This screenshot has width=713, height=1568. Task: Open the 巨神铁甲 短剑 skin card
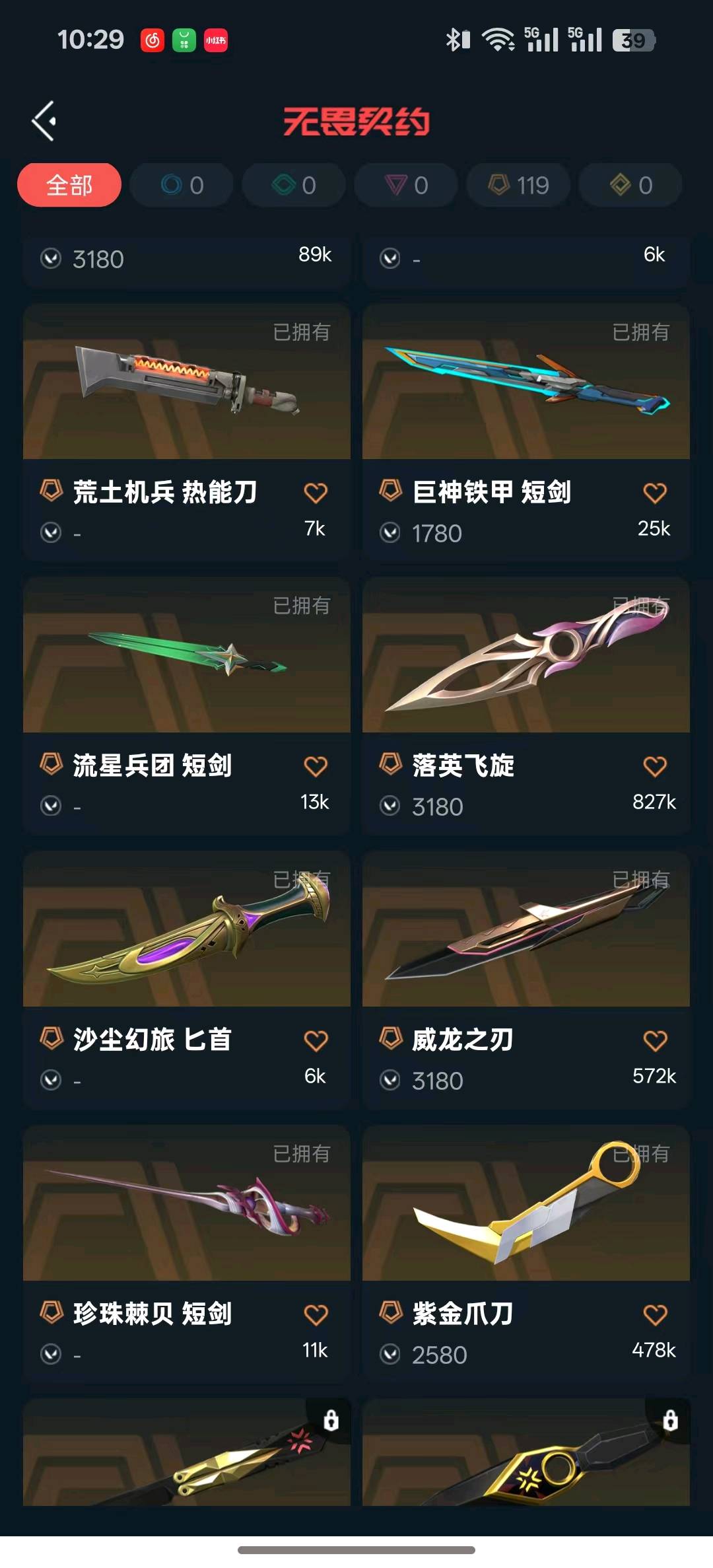click(526, 433)
